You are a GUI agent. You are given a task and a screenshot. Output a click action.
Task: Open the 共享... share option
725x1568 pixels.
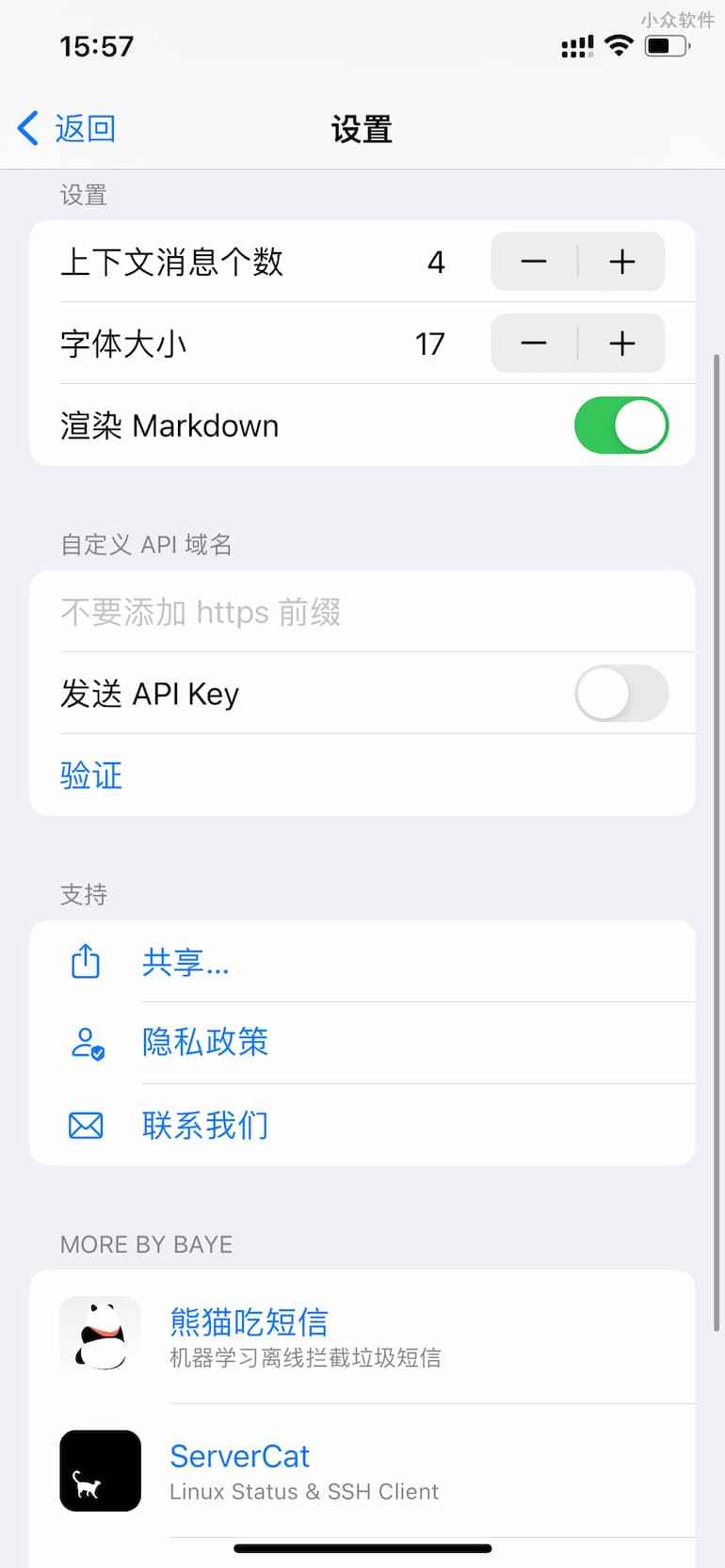coord(185,962)
